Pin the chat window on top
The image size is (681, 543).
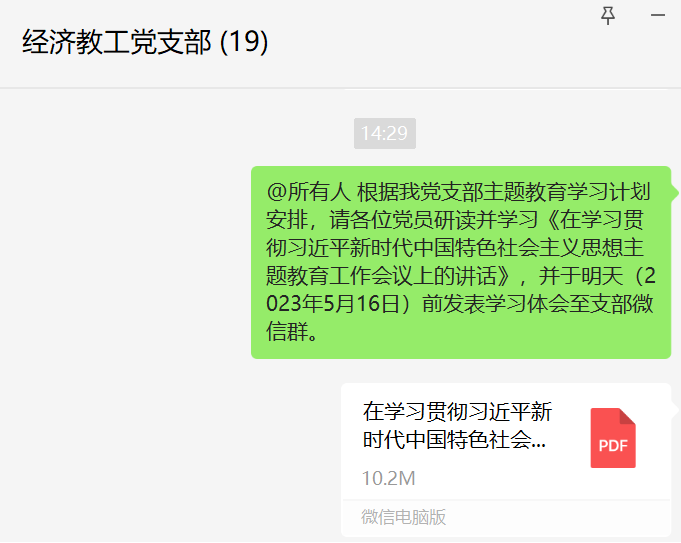point(608,15)
